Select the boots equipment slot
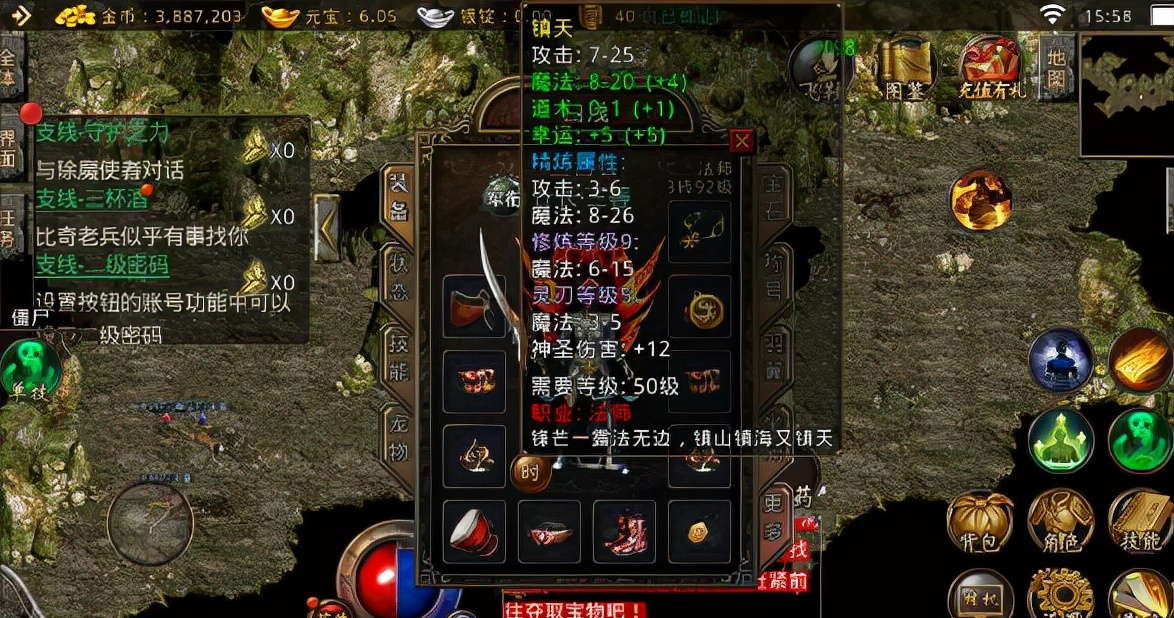The image size is (1174, 618). coord(624,530)
